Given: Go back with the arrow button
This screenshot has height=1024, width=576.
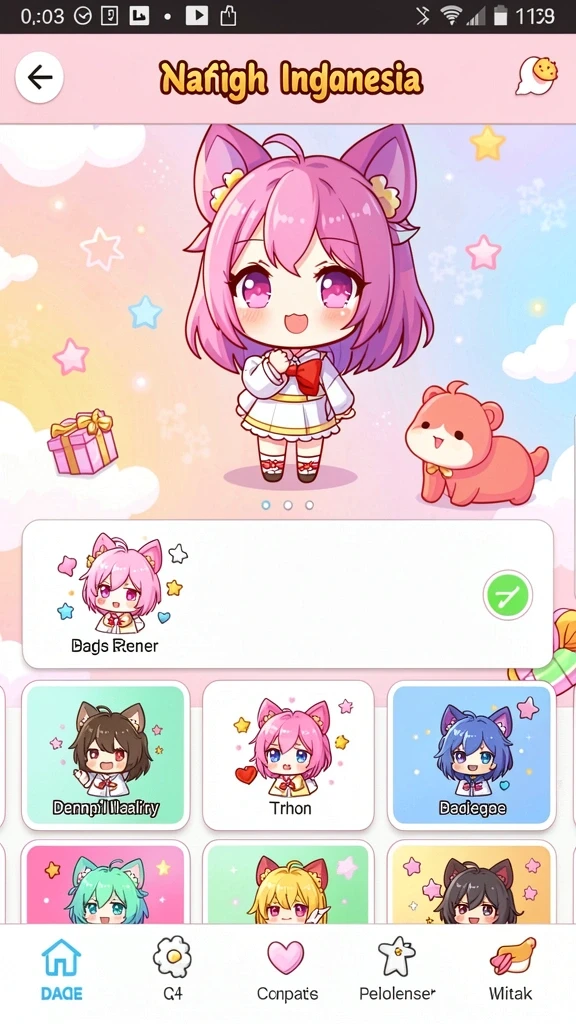Looking at the screenshot, I should click(x=39, y=78).
